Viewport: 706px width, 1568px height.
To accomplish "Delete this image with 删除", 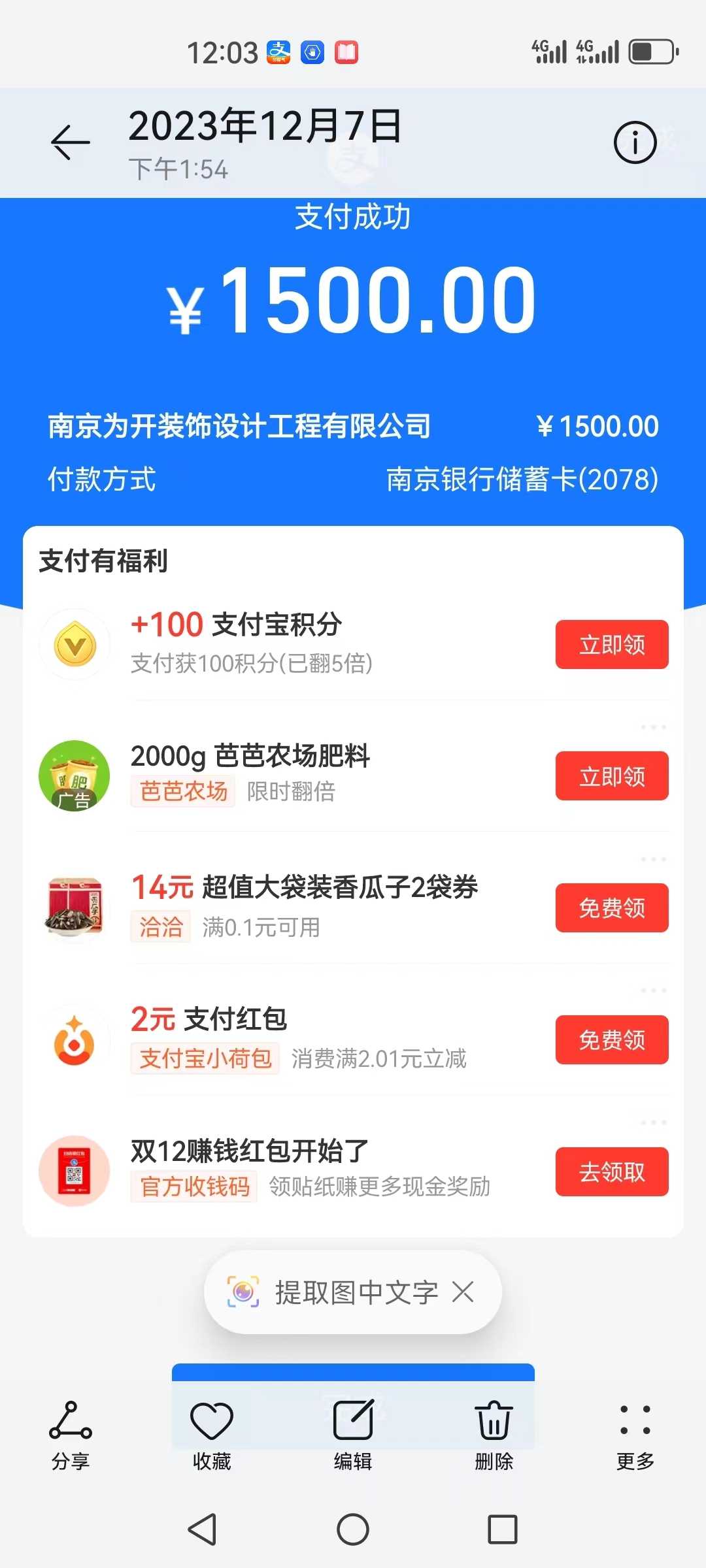I will point(494,1435).
